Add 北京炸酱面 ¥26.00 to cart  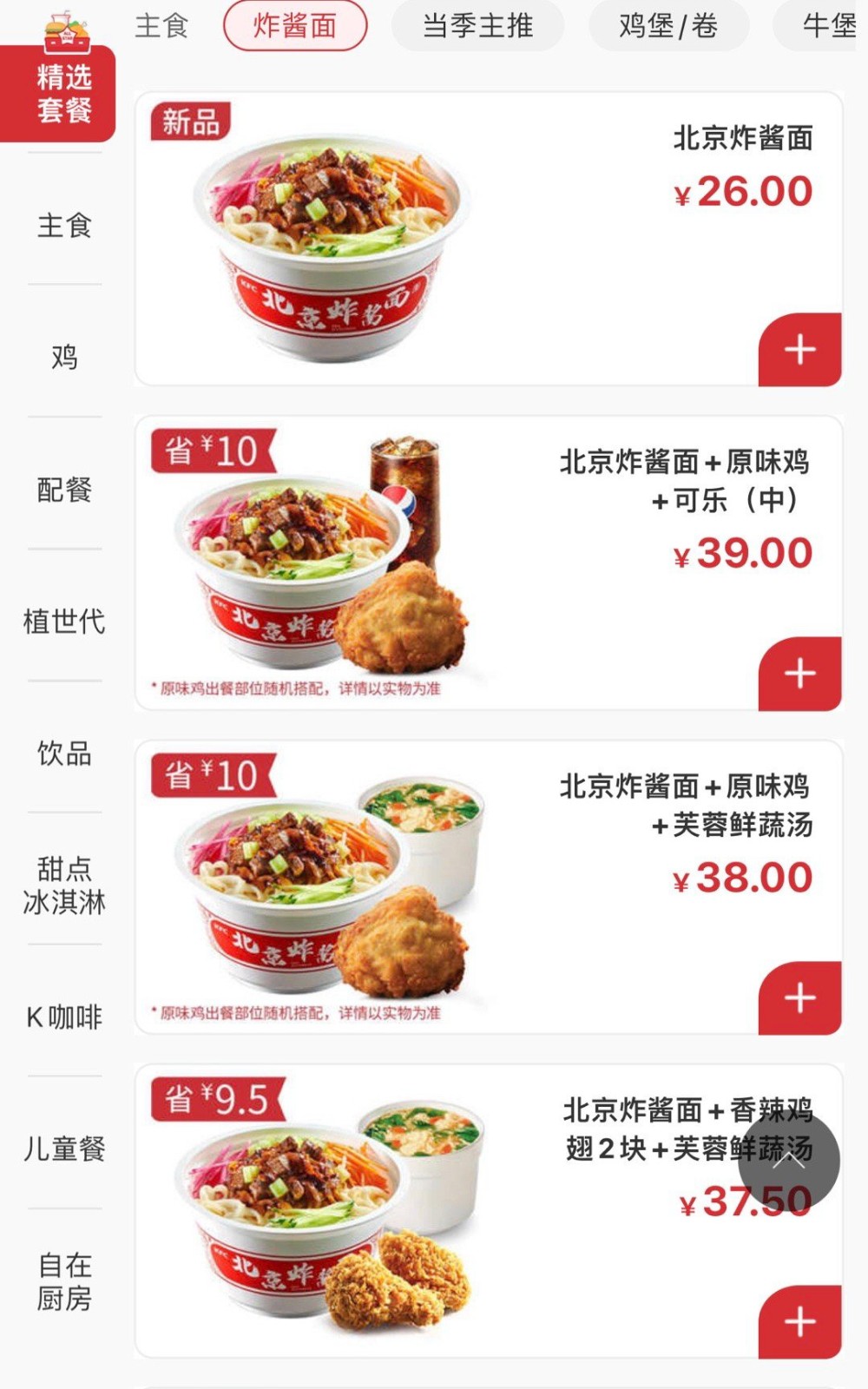(x=799, y=350)
